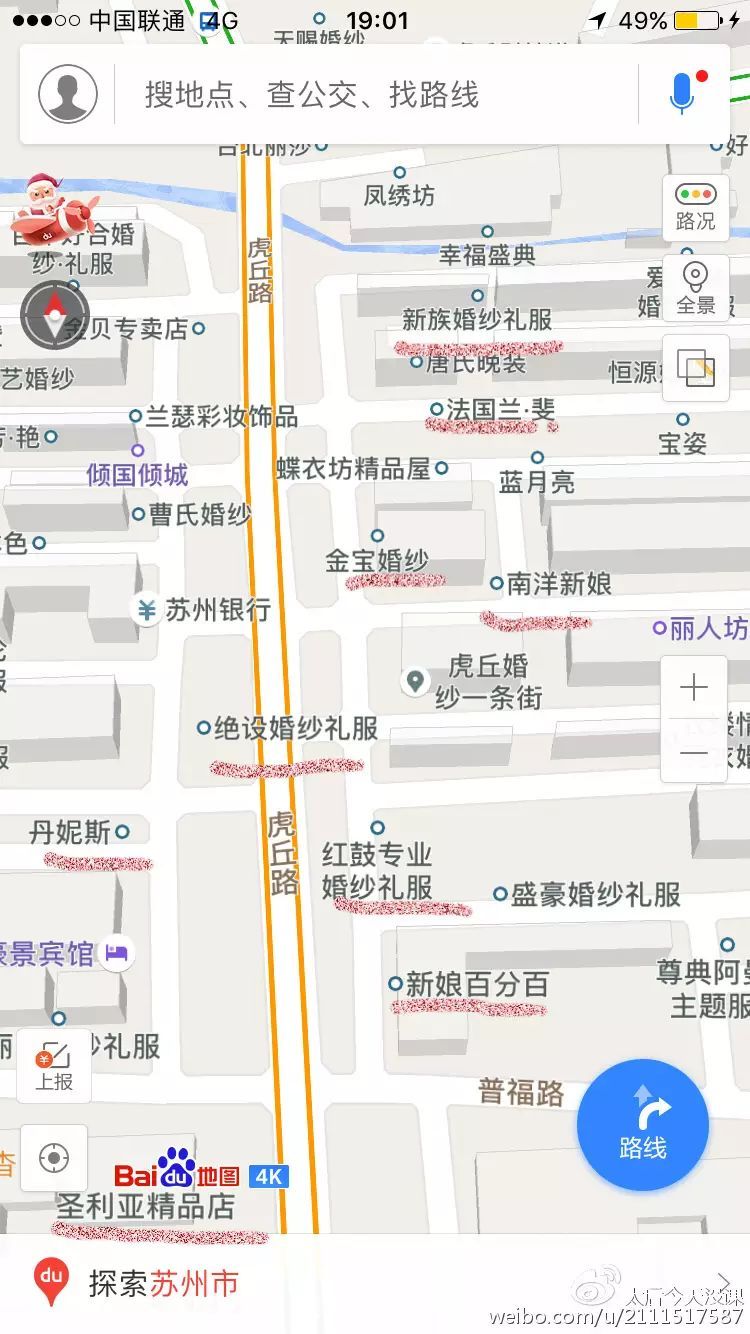This screenshot has width=750, height=1334.
Task: Select the 虎丘婚纱一条街 map marker
Action: [x=414, y=682]
